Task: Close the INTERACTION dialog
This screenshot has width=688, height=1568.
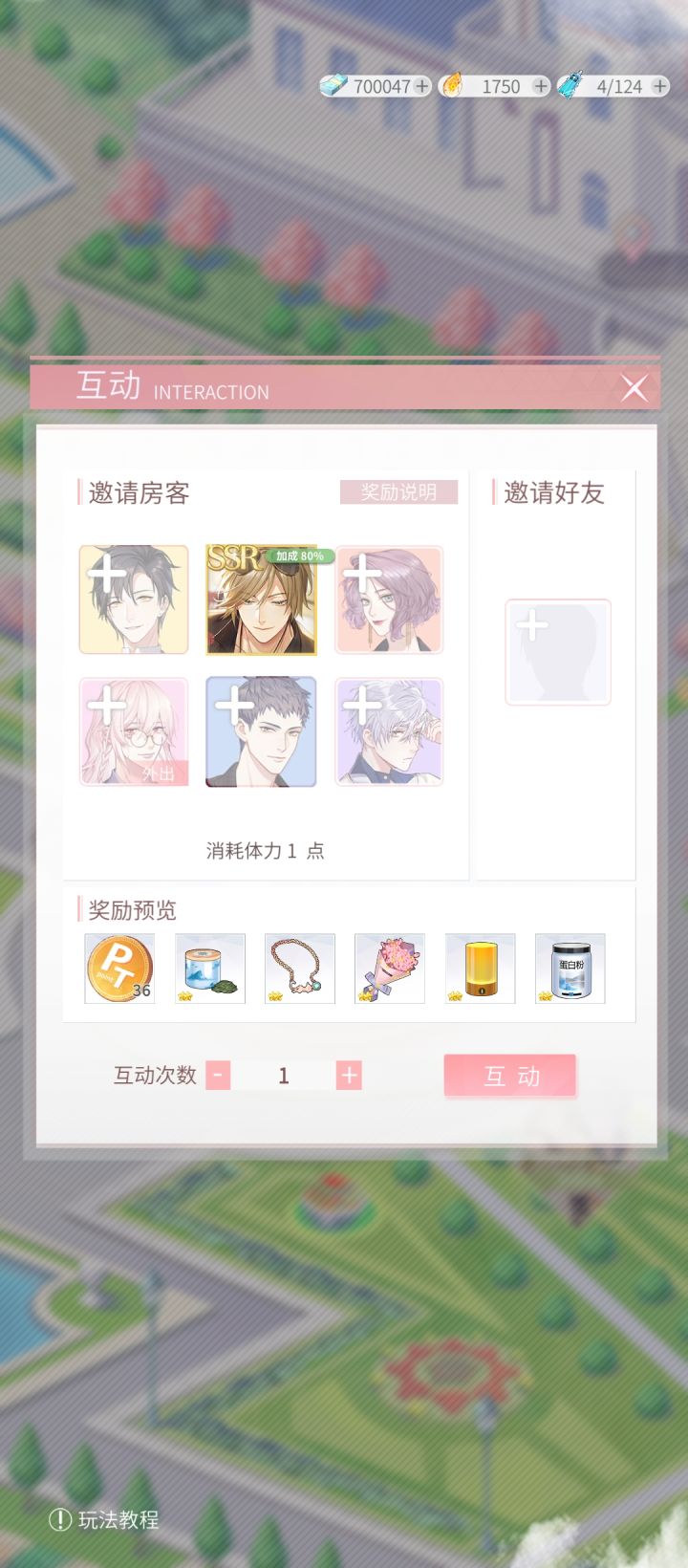Action: pos(633,388)
